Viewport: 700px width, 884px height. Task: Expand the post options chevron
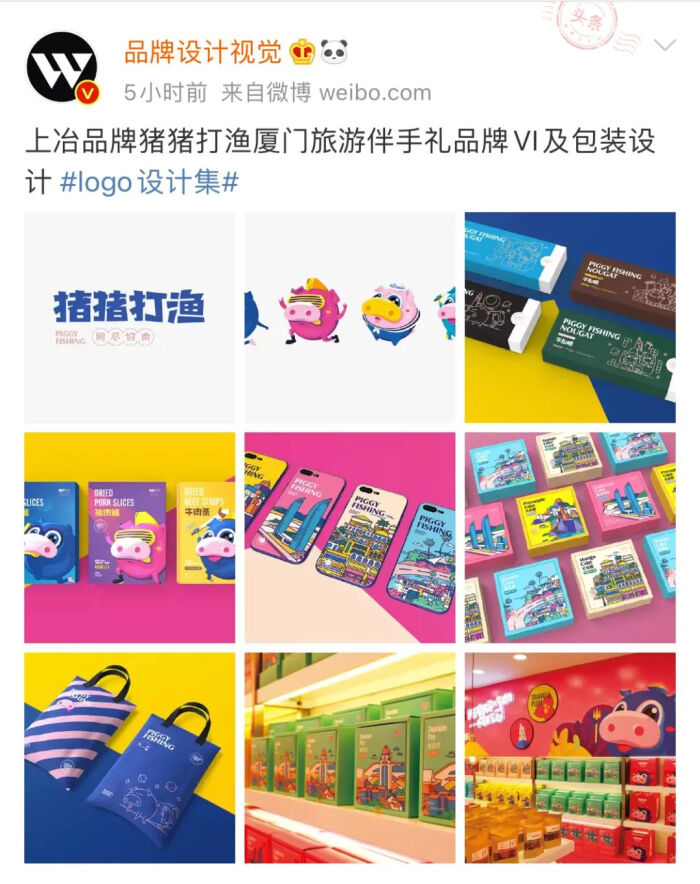pyautogui.click(x=666, y=47)
